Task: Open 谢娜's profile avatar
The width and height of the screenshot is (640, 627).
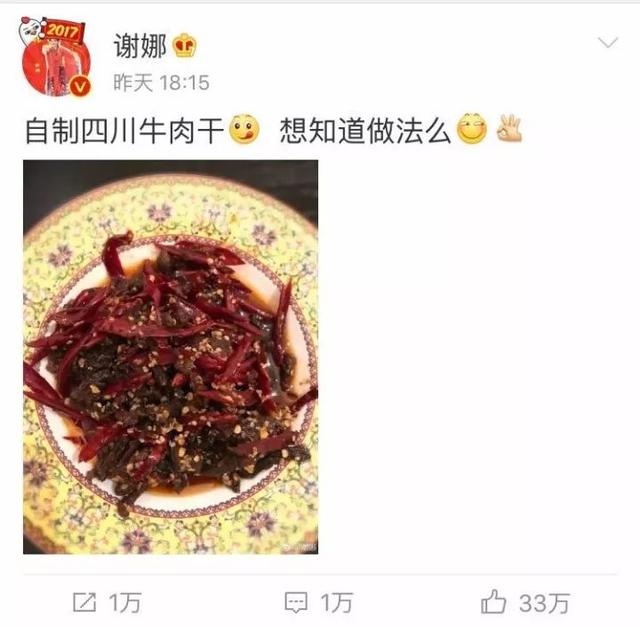Action: 55,58
